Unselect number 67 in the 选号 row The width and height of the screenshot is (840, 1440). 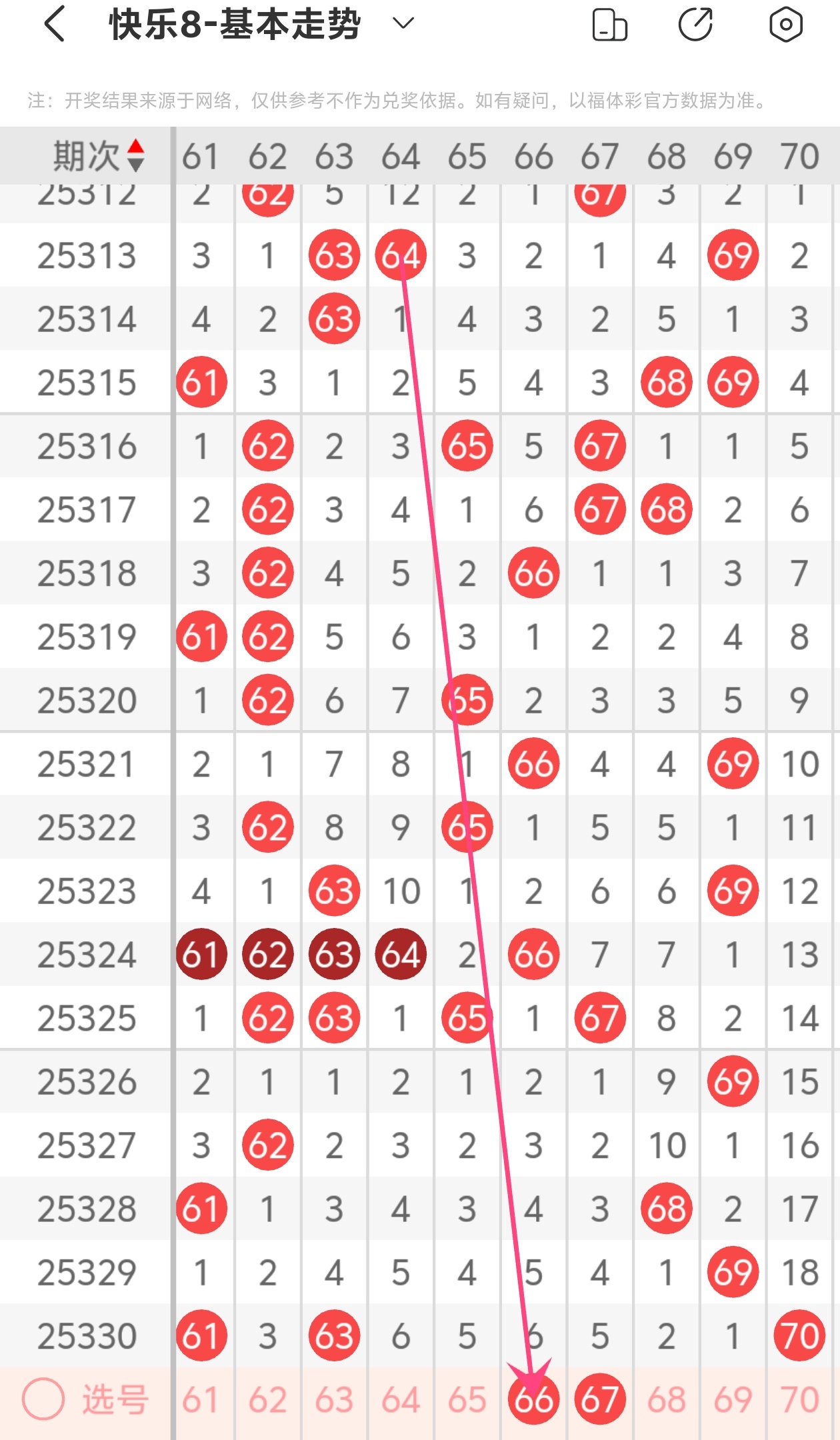tap(600, 1399)
